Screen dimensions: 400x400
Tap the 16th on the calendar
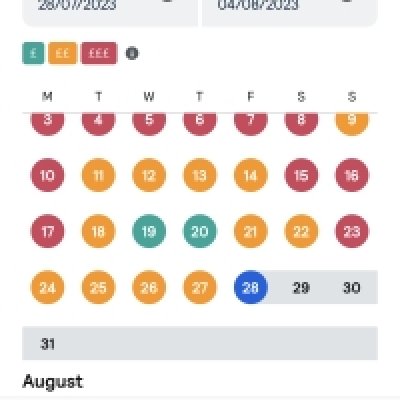(x=352, y=175)
